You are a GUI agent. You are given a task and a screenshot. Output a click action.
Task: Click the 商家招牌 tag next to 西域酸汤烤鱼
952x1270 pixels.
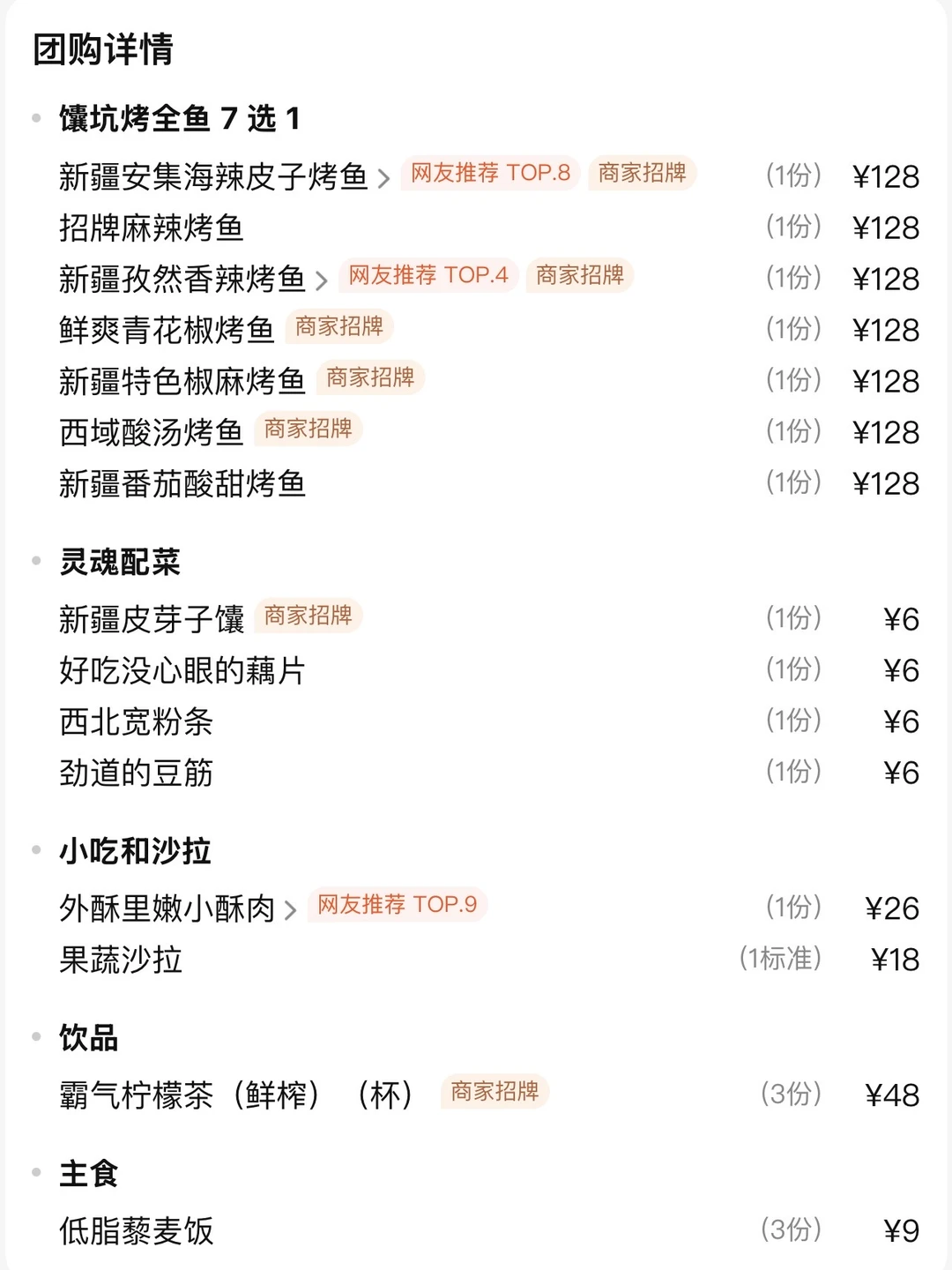[x=306, y=430]
